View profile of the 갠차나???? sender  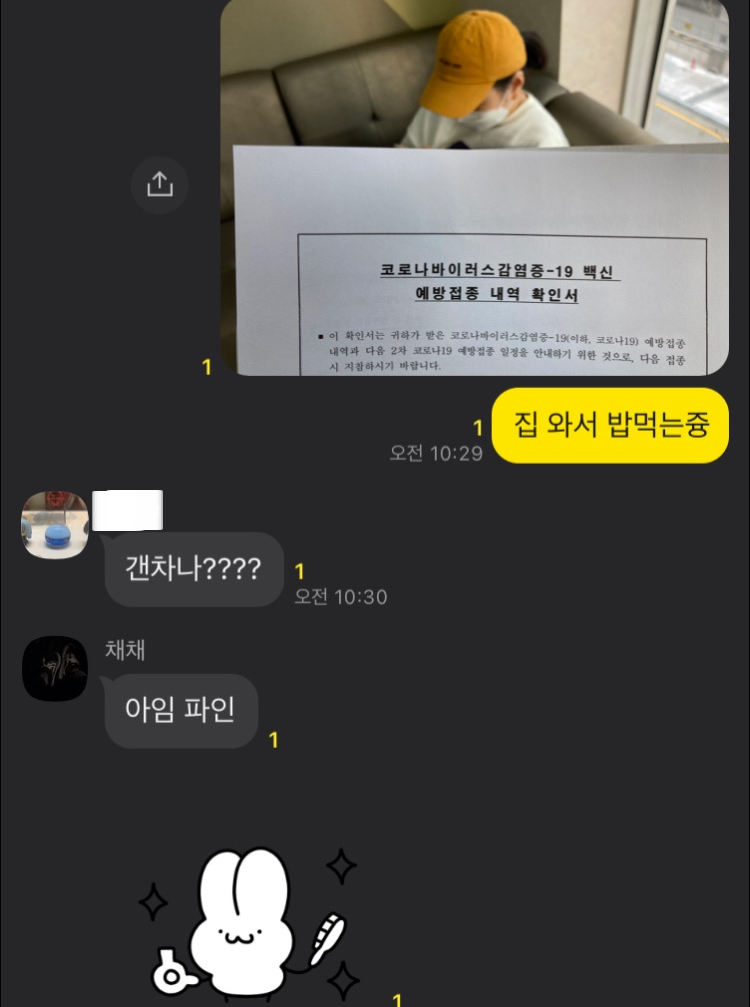point(55,525)
